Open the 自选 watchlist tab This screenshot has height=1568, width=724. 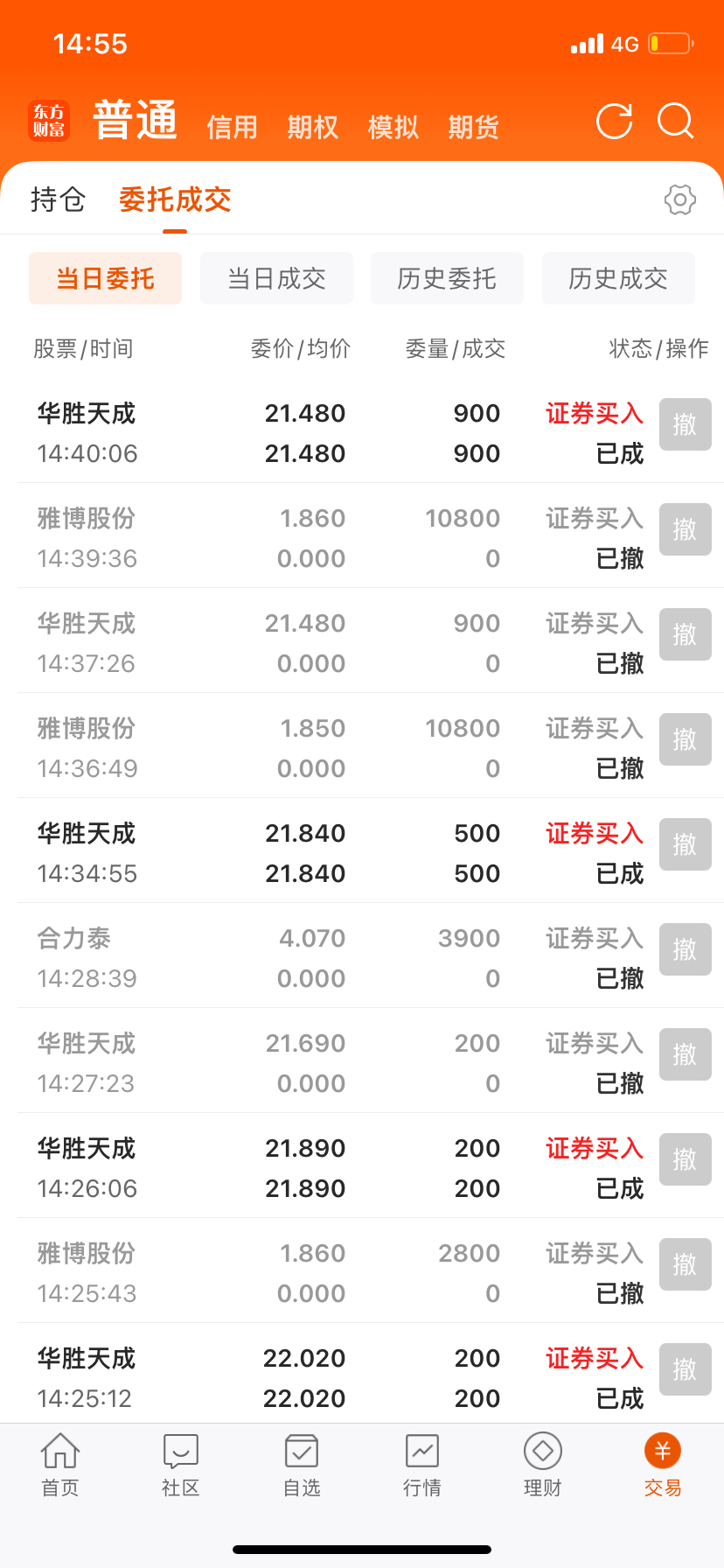tap(302, 1465)
